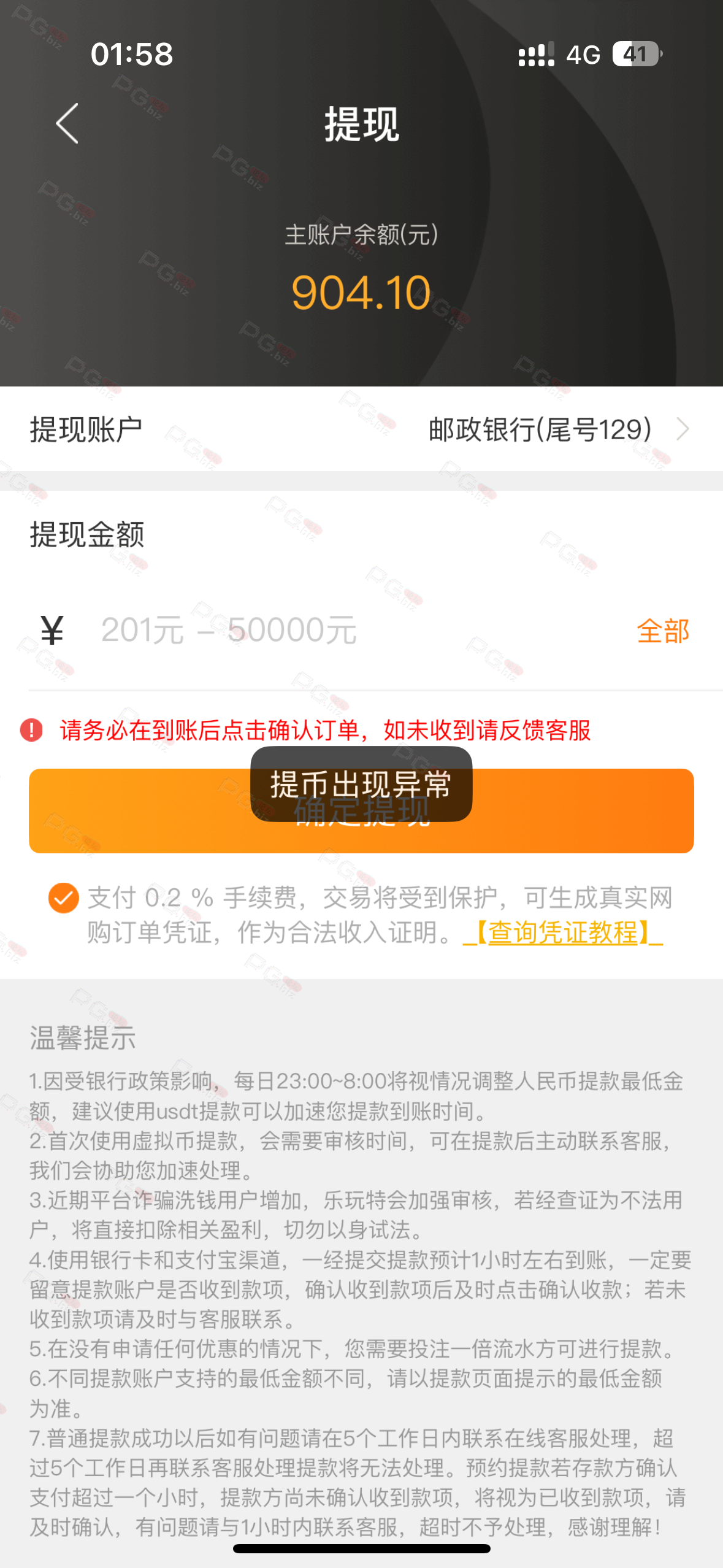Image resolution: width=723 pixels, height=1568 pixels.
Task: Go back using the arrow icon
Action: (x=67, y=123)
